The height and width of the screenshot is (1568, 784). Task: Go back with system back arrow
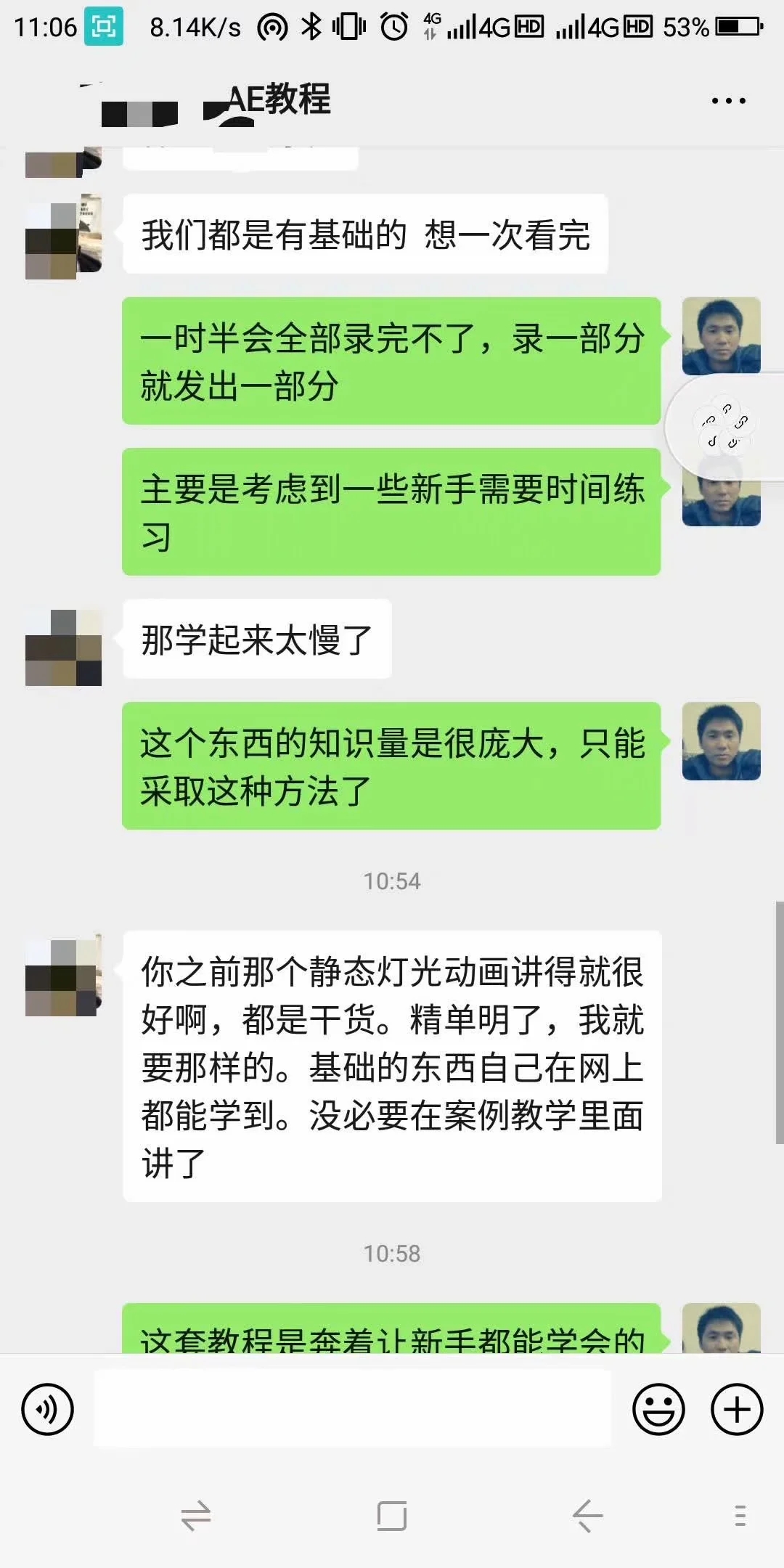click(x=587, y=1516)
